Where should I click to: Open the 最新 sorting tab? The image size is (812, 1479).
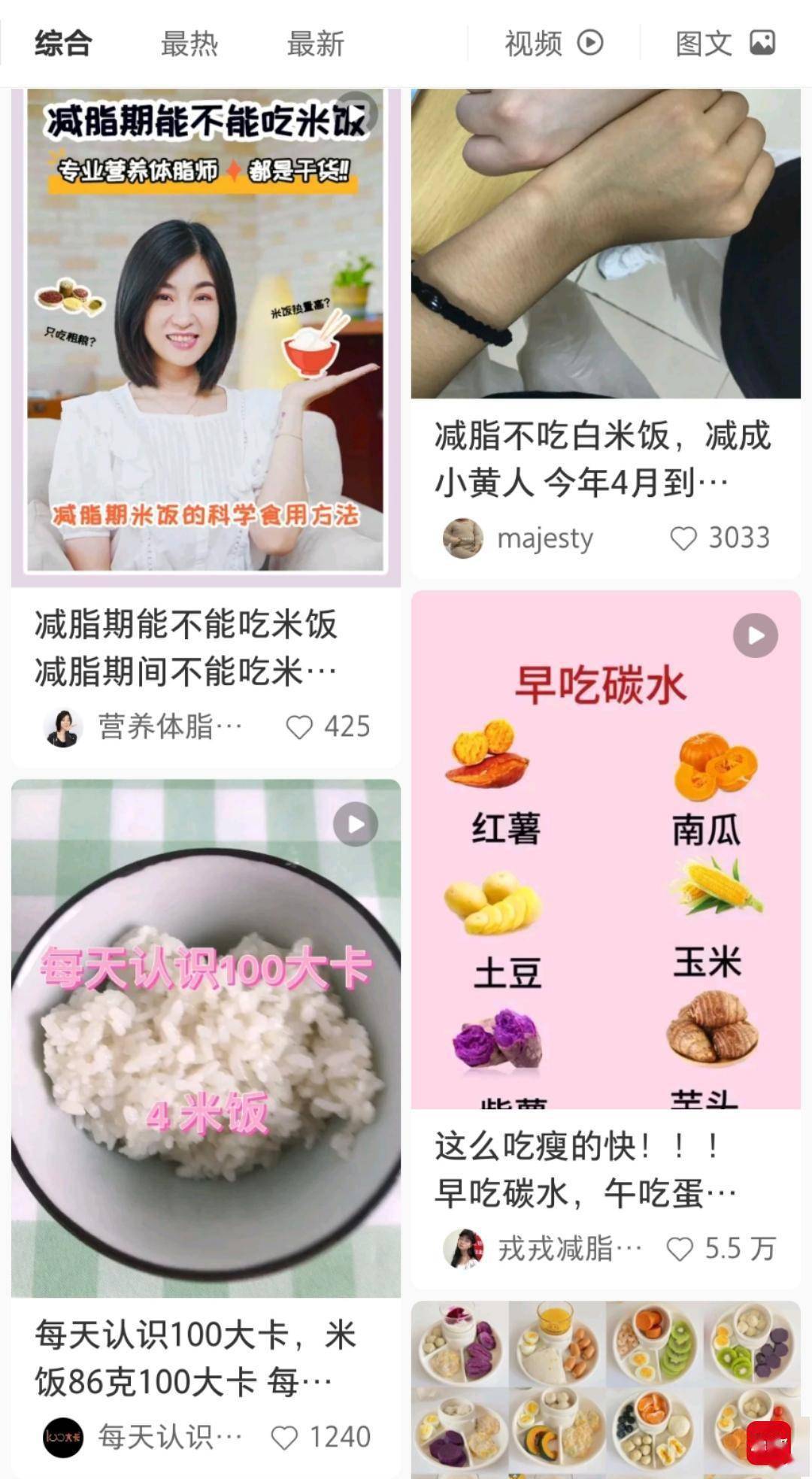314,43
